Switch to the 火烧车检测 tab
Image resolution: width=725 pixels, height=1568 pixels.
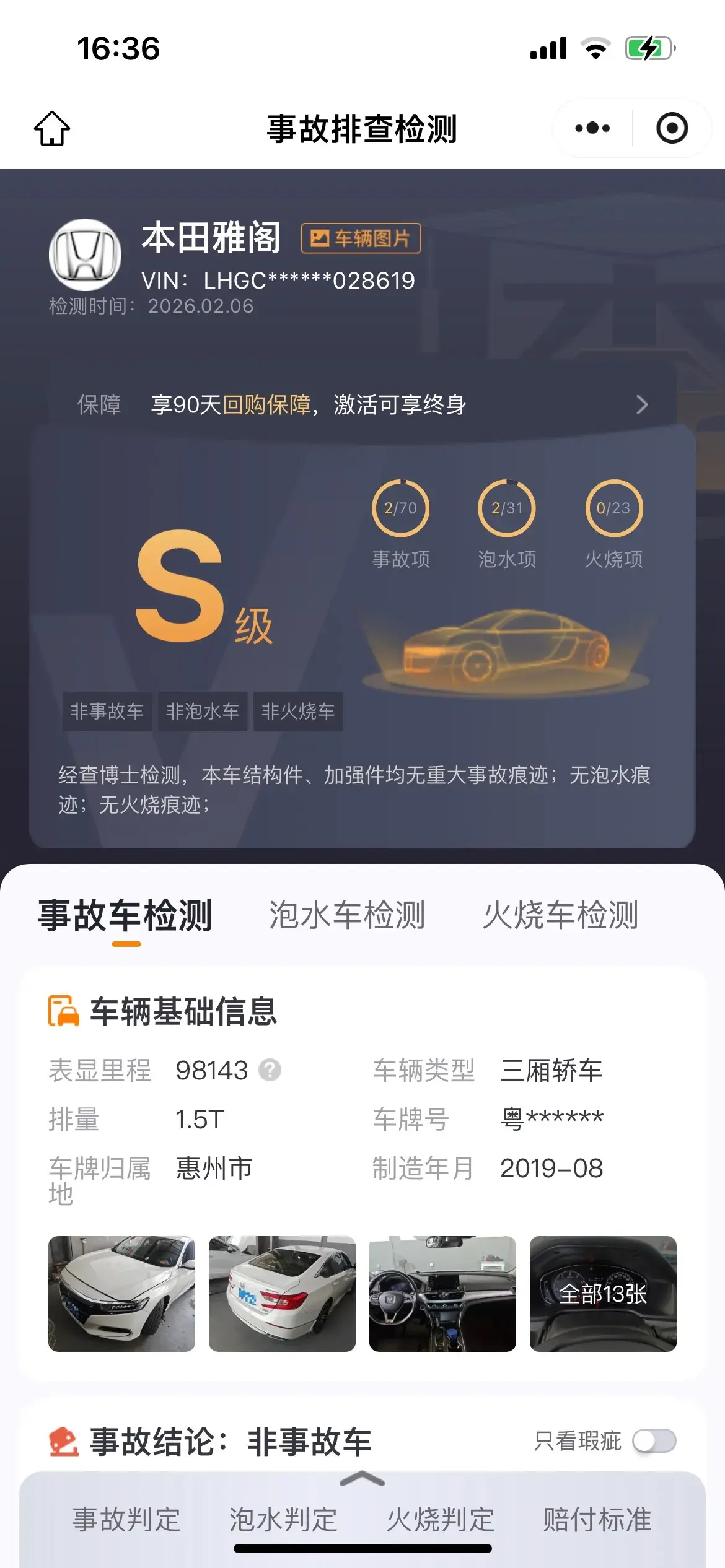[560, 915]
